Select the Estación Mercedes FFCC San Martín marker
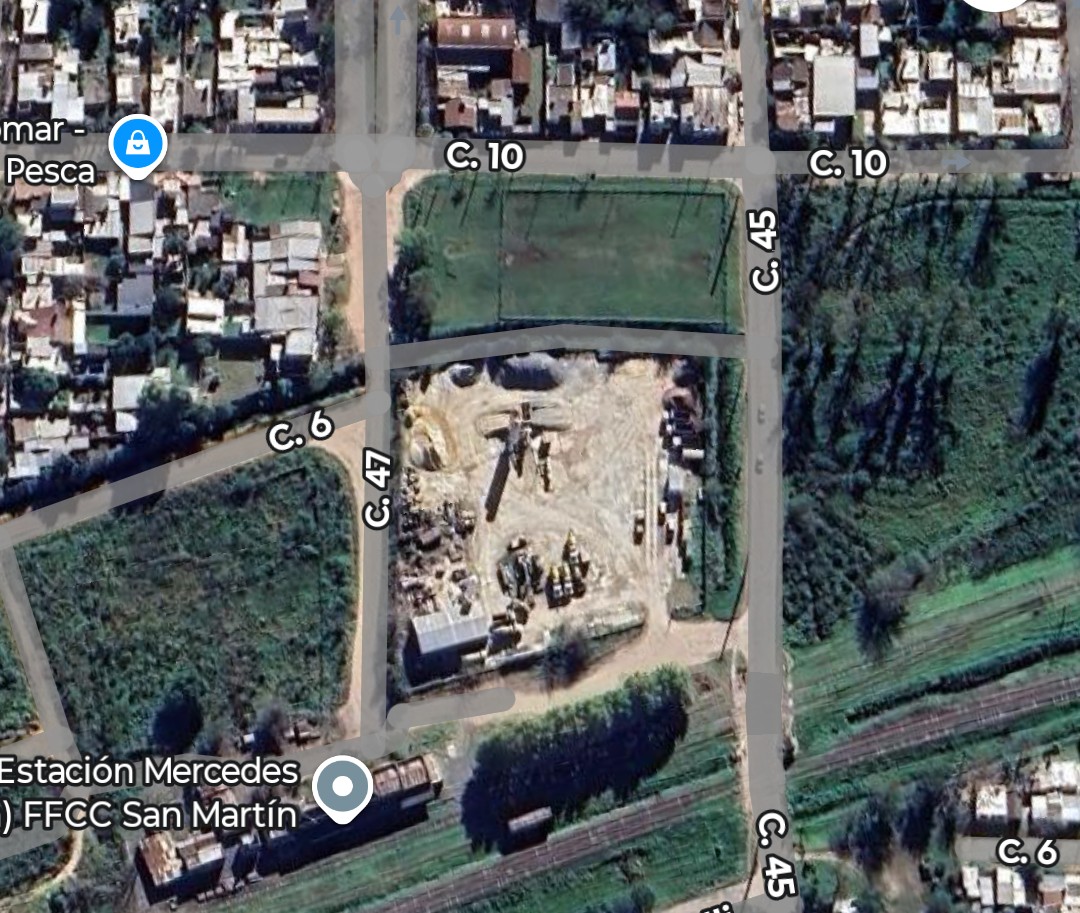 pyautogui.click(x=342, y=788)
